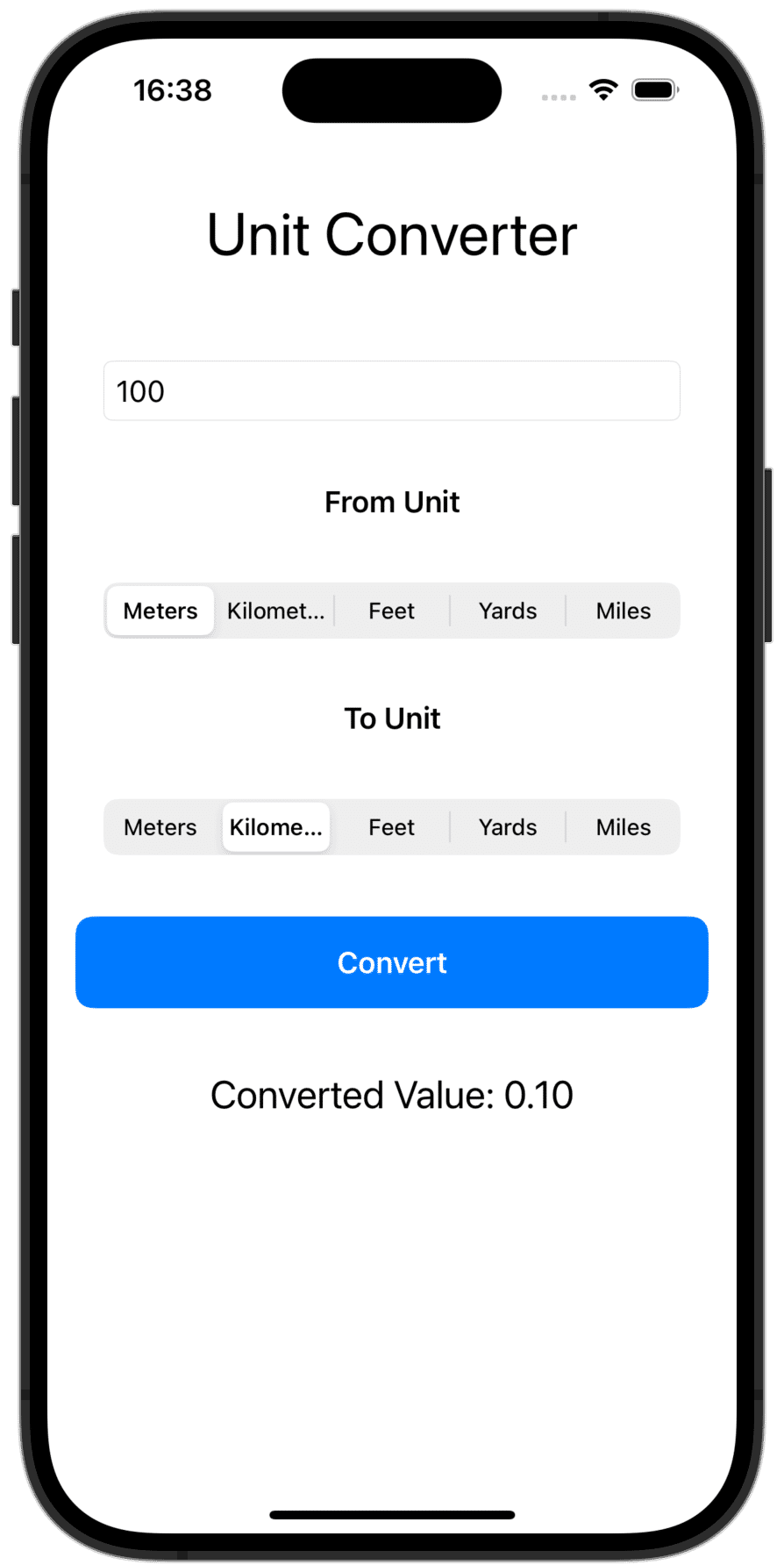Switch To Unit to Miles

click(624, 827)
